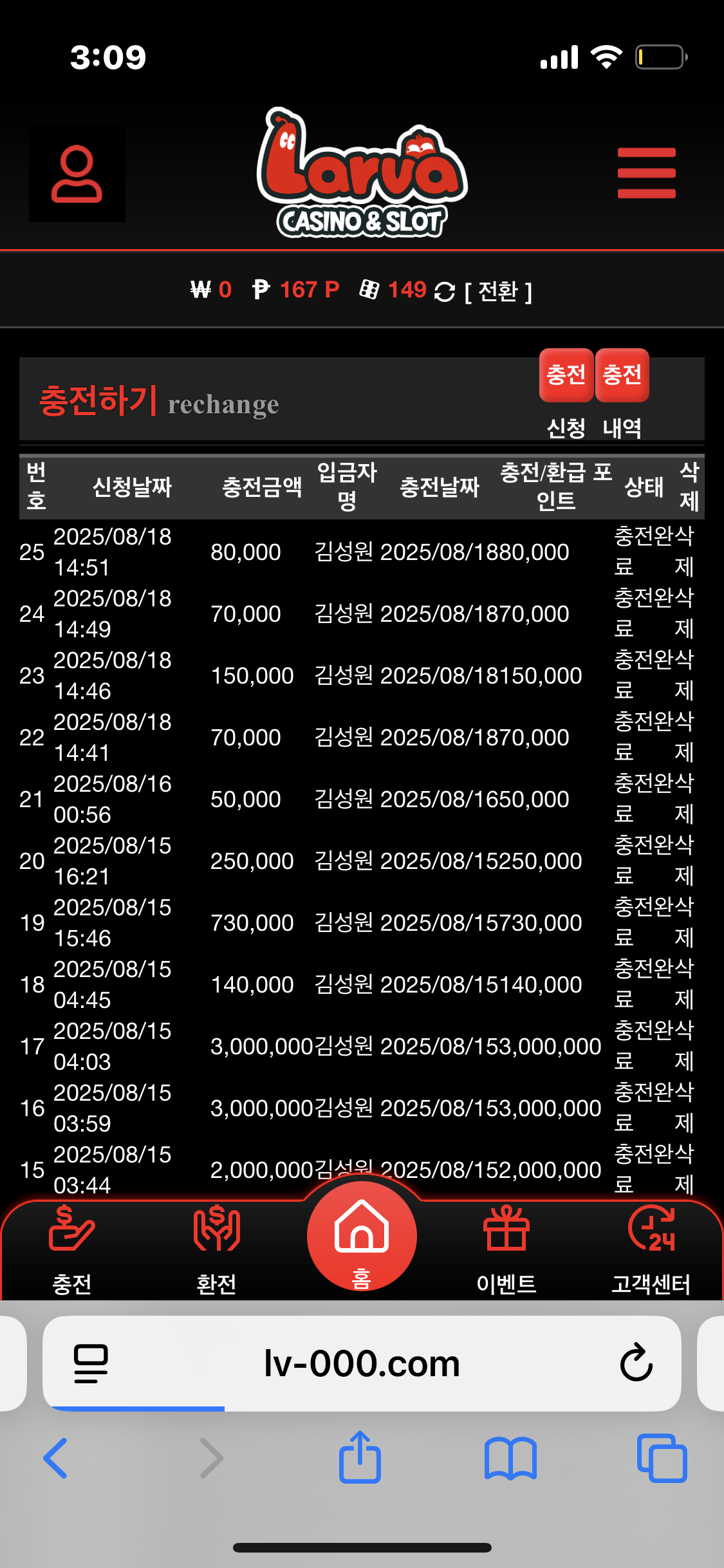Go to 환전 in the bottom navigation
Viewport: 724px width, 1568px height.
(216, 1250)
